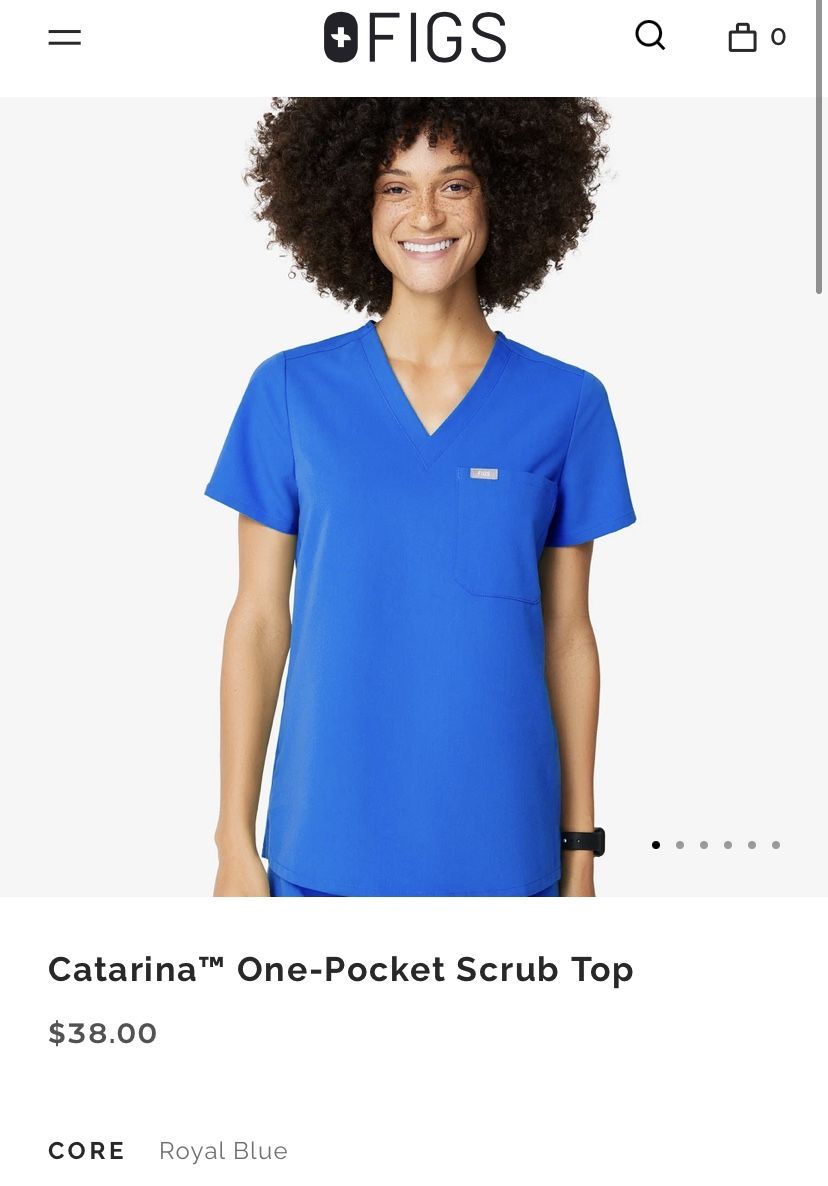
Task: Click the Catarina One-Pocket Scrub Top title
Action: click(341, 969)
